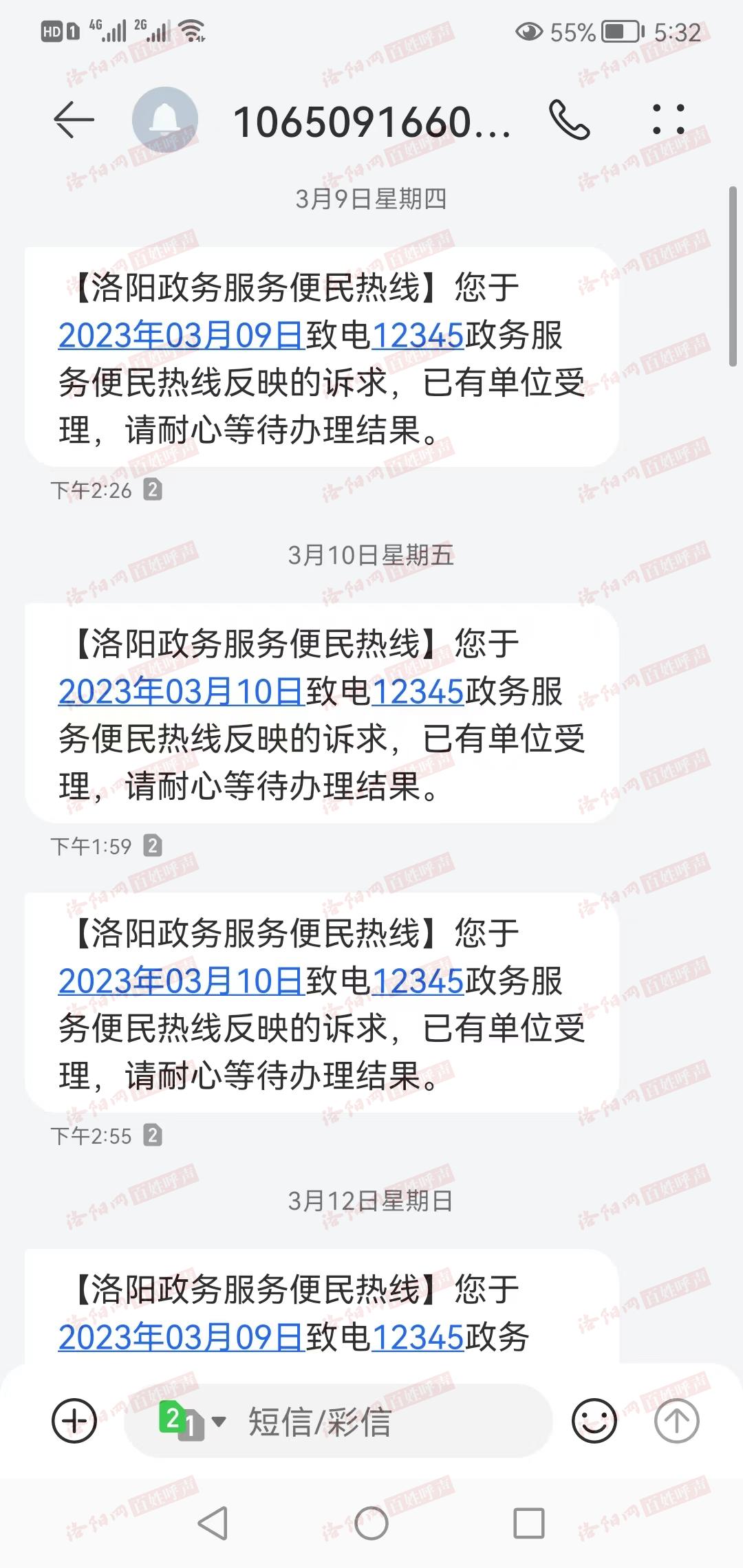Tap the system home button
The height and width of the screenshot is (1568, 743).
[371, 1523]
